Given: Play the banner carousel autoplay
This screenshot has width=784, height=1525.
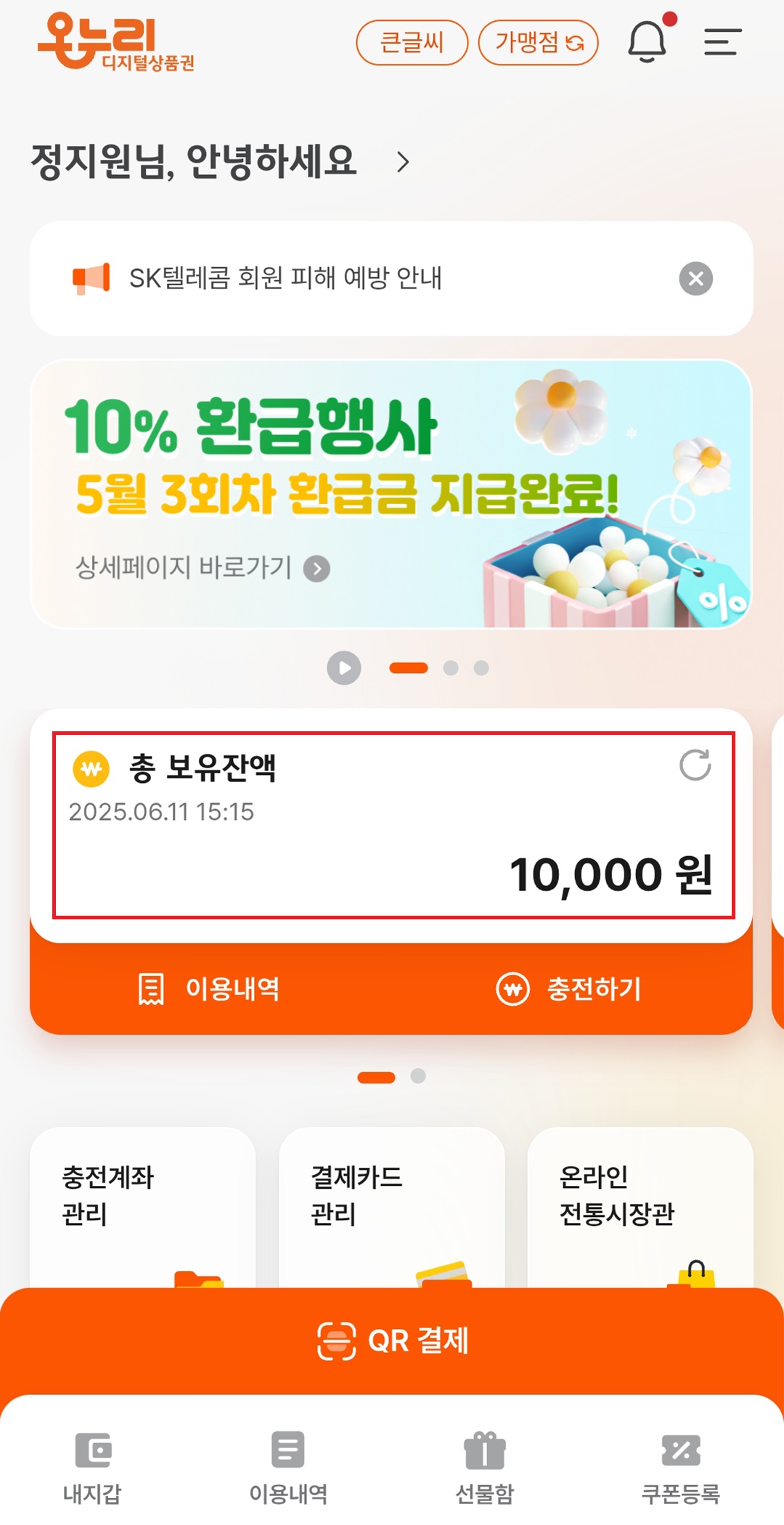Looking at the screenshot, I should click(x=344, y=668).
